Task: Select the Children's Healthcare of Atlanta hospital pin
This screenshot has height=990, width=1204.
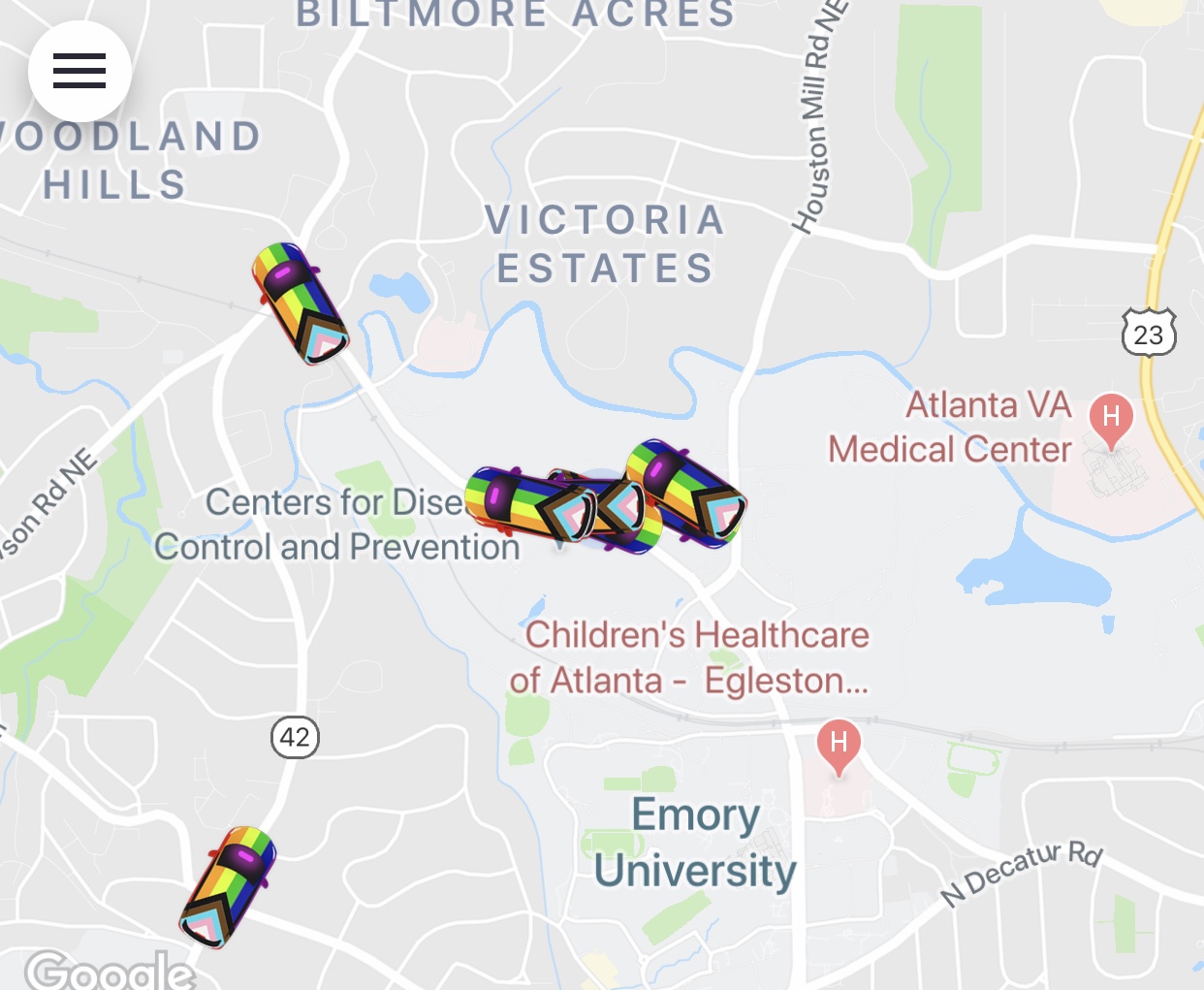Action: [x=839, y=745]
